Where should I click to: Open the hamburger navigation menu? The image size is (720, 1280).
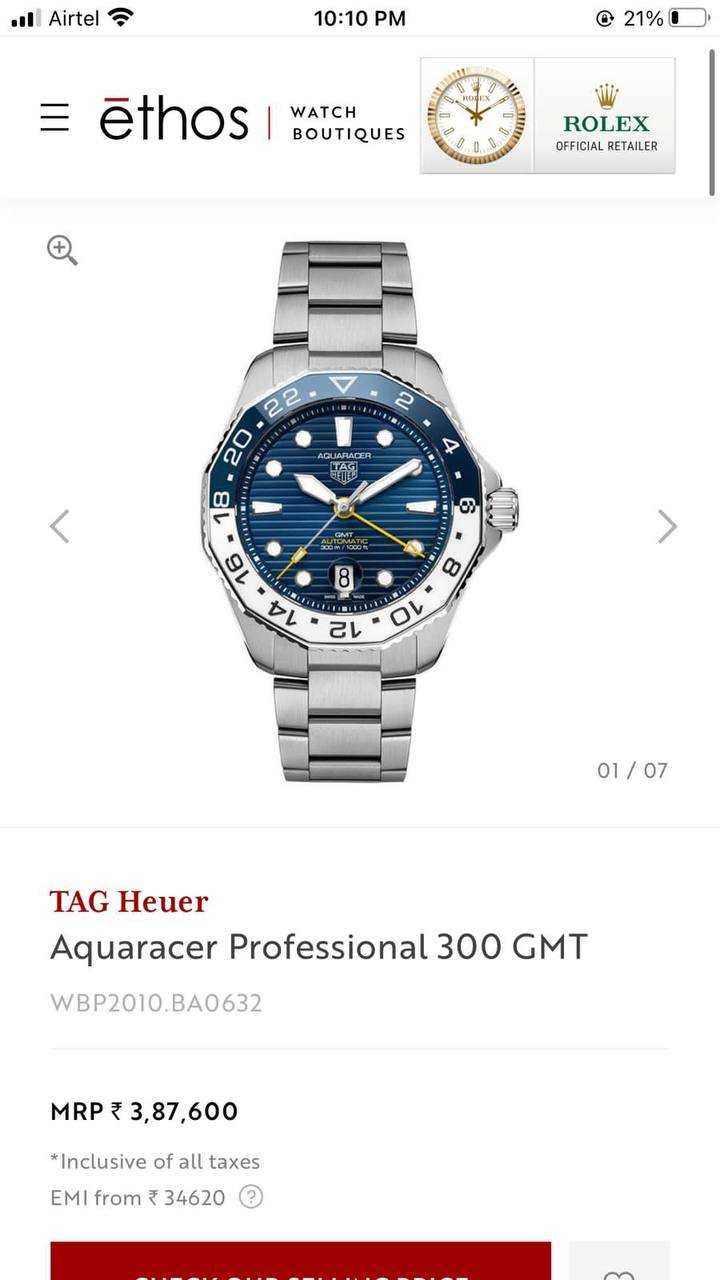[x=54, y=117]
